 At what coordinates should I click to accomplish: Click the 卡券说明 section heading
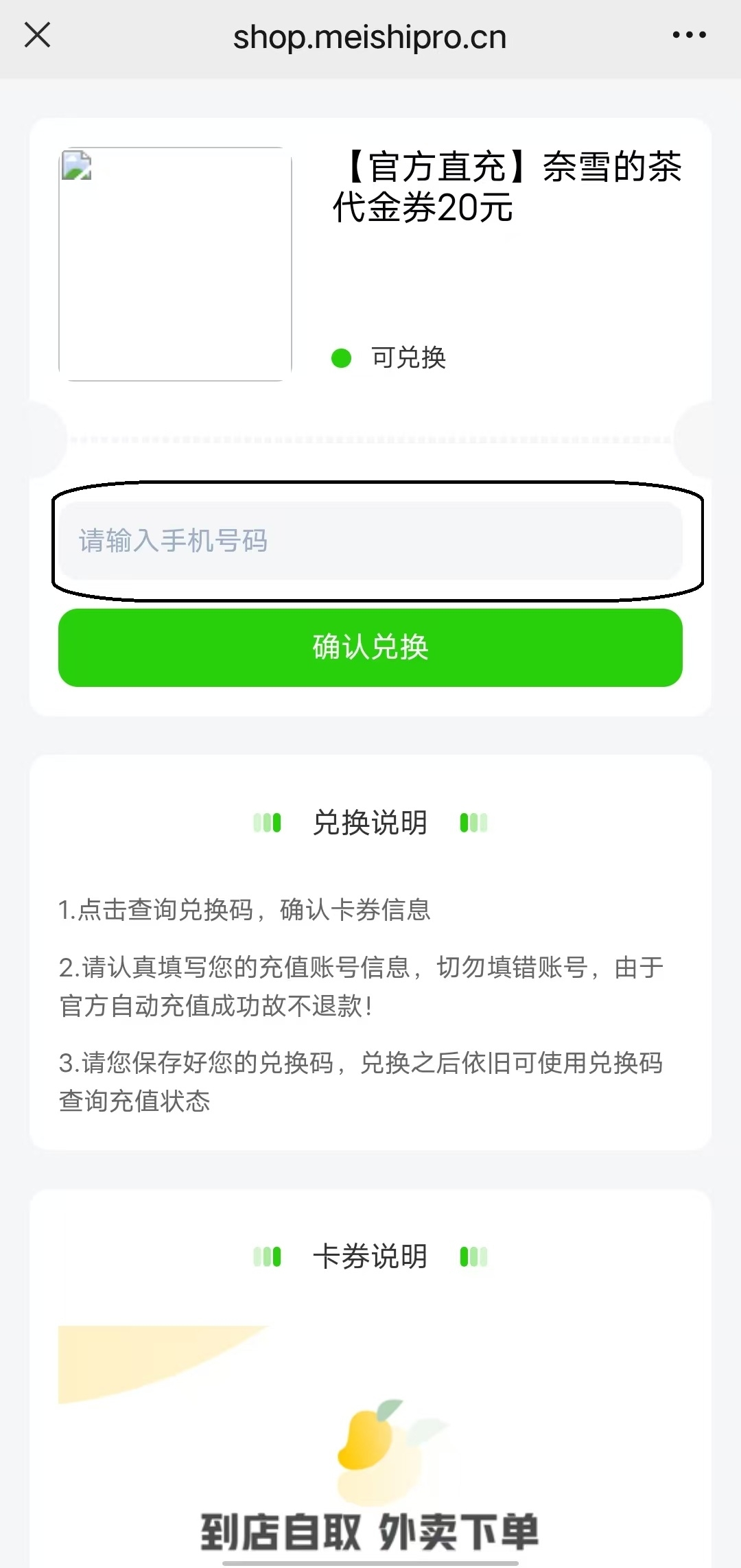pos(370,1256)
